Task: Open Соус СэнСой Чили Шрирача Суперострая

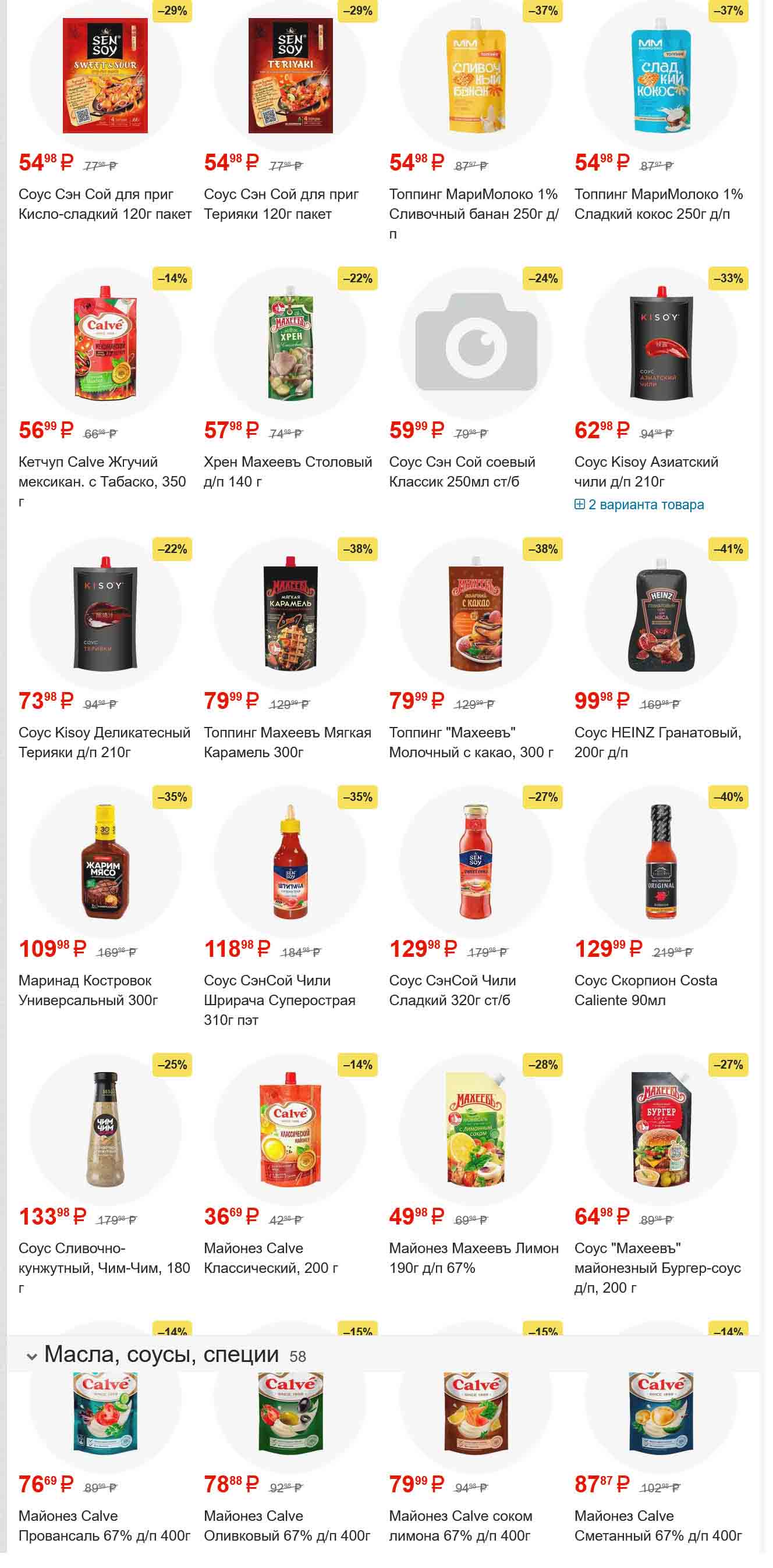Action: coord(279,1000)
